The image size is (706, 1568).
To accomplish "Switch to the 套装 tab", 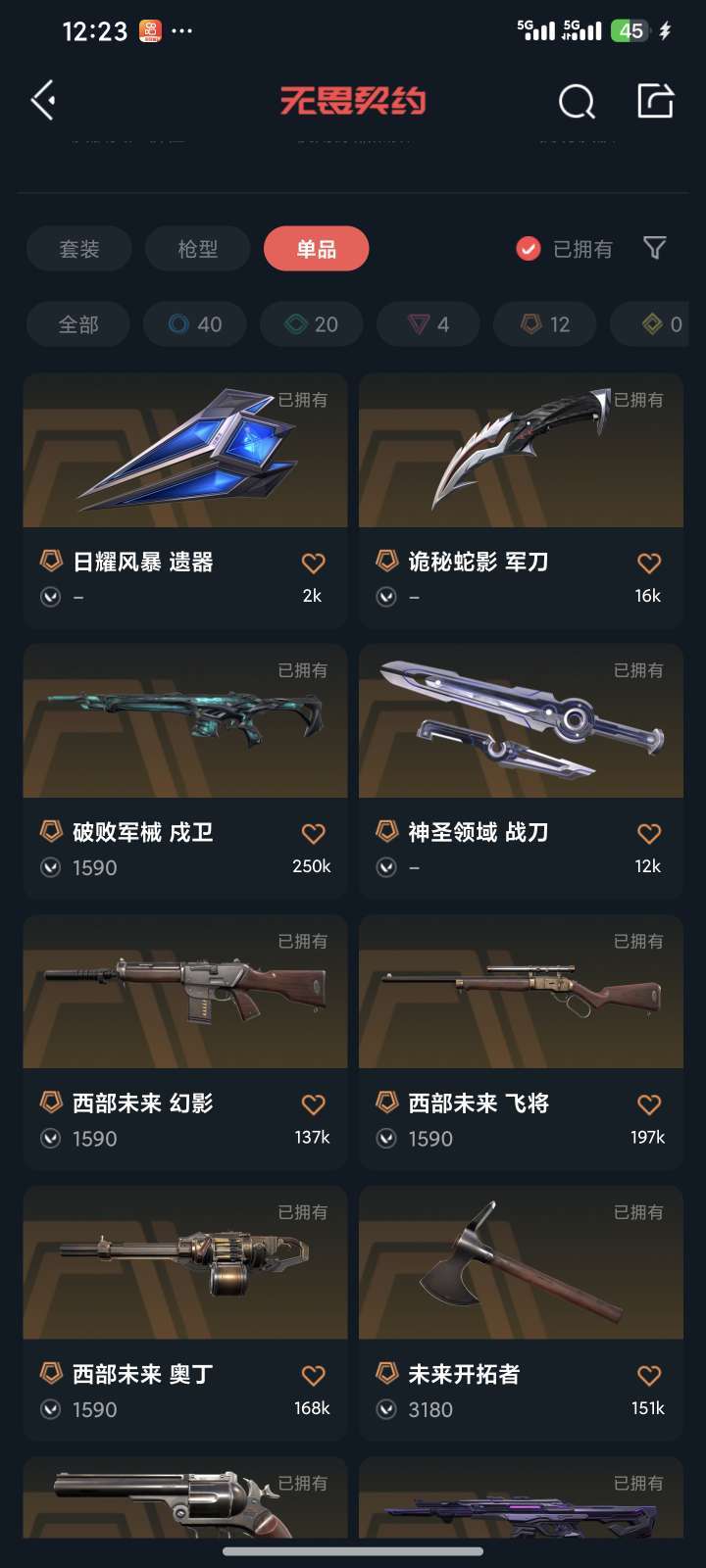I will click(x=79, y=249).
